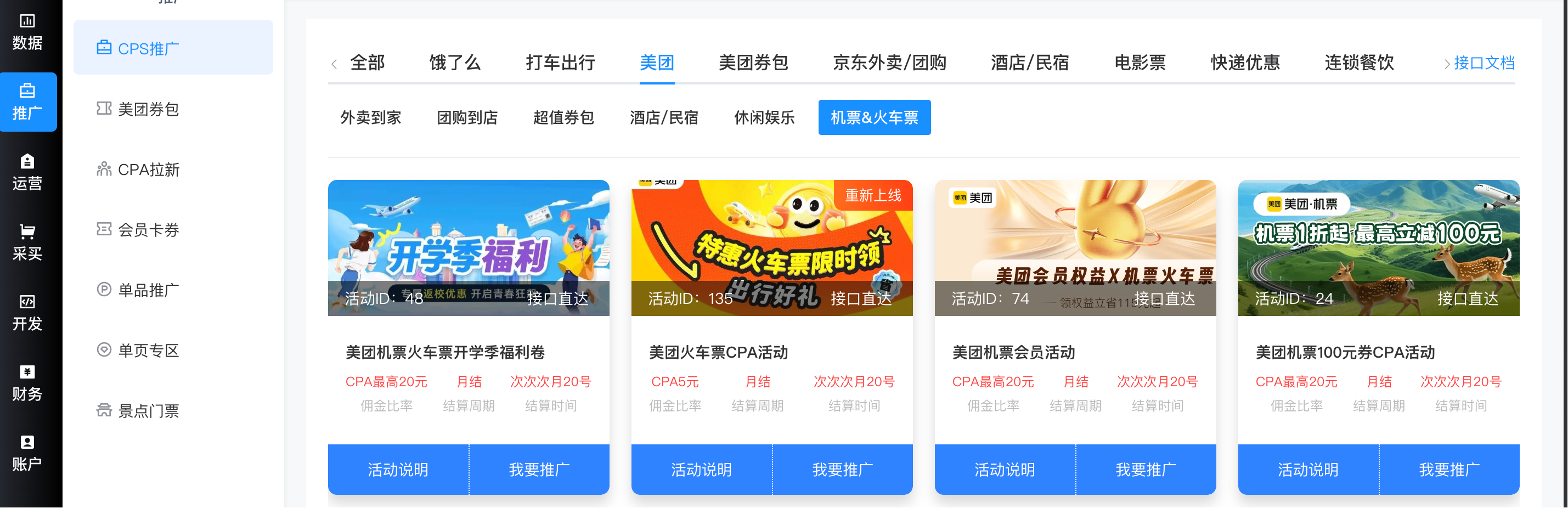Select 景点门票 in the side menu
1568x508 pixels.
(148, 411)
